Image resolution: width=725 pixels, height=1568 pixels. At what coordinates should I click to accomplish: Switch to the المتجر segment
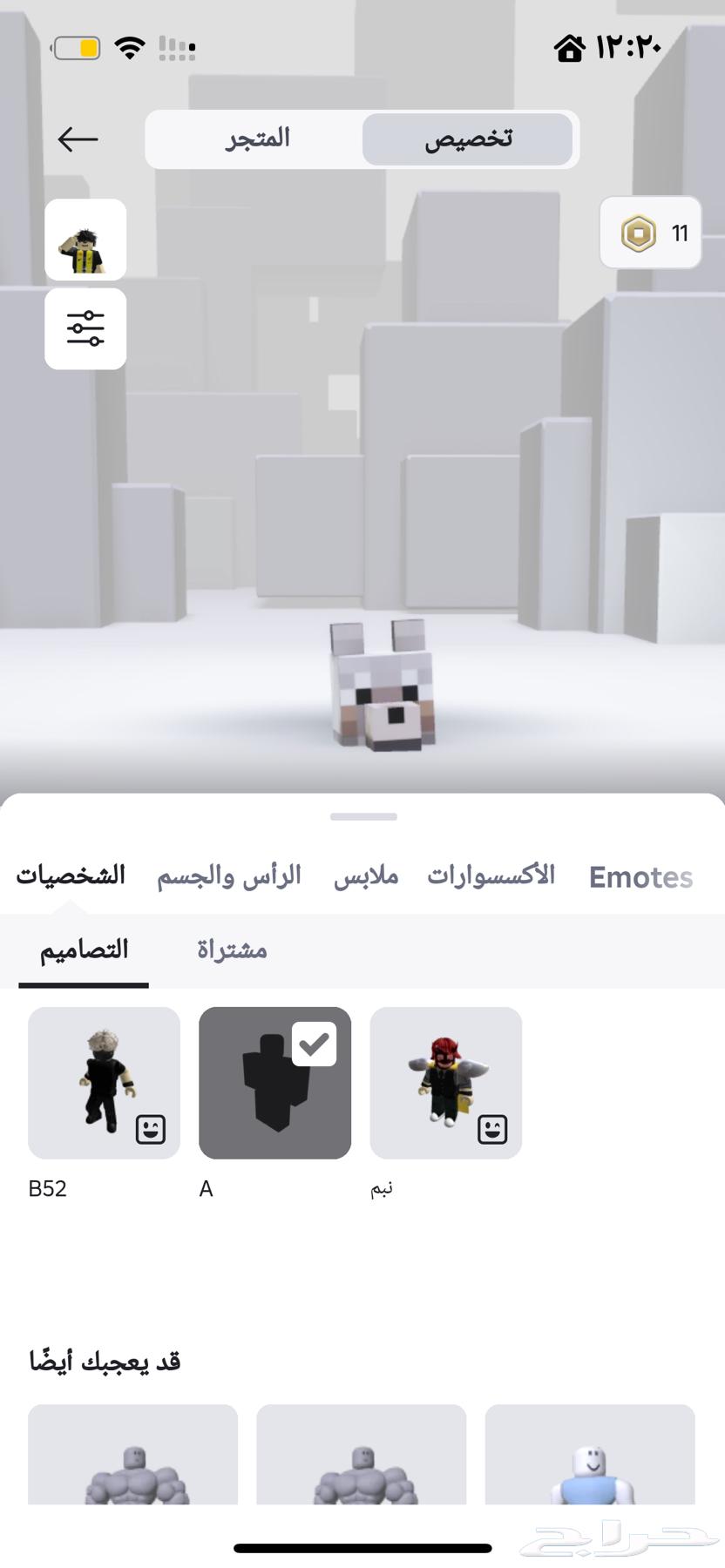tap(257, 139)
